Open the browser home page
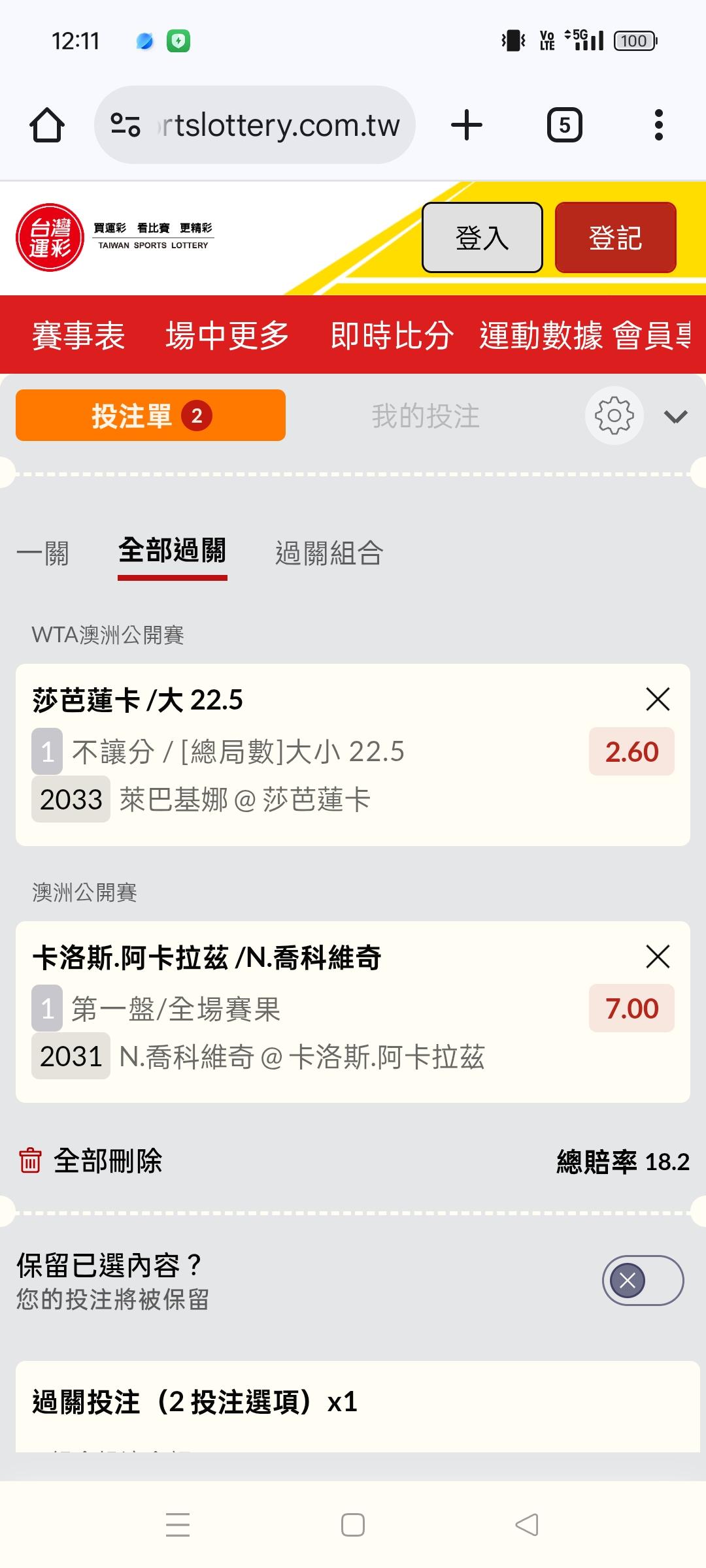 pyautogui.click(x=47, y=125)
